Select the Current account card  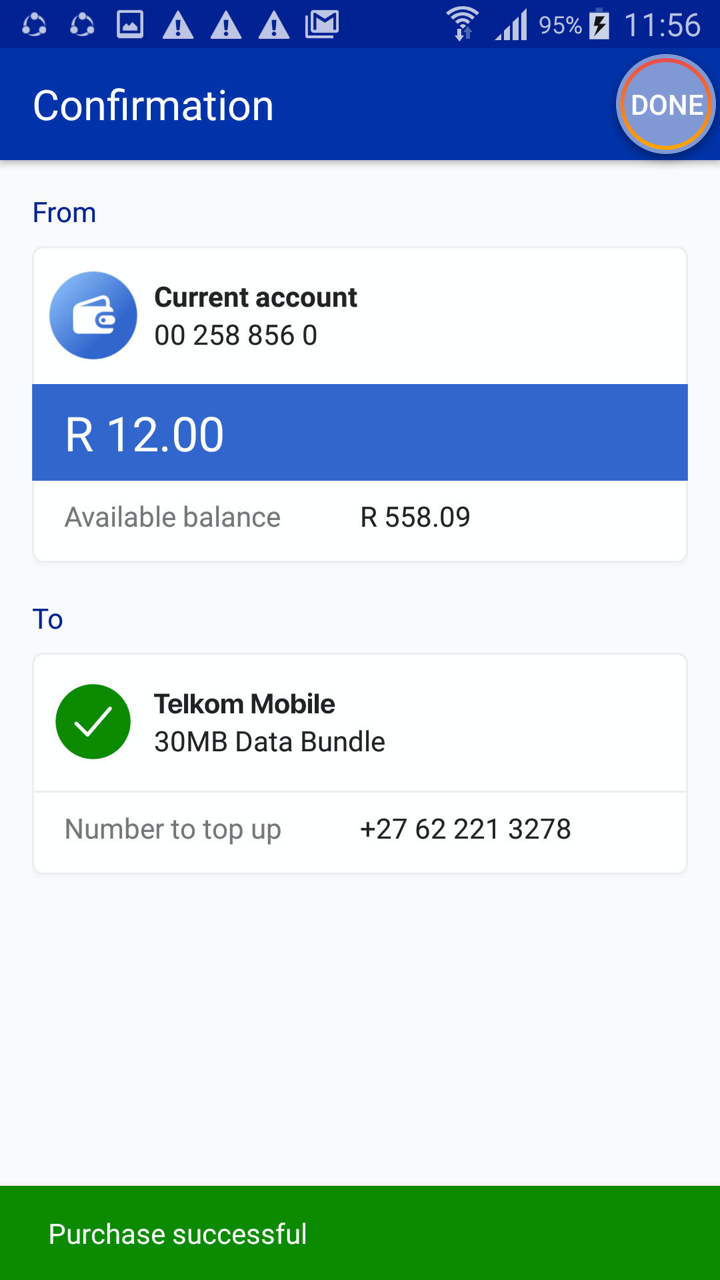[x=360, y=315]
